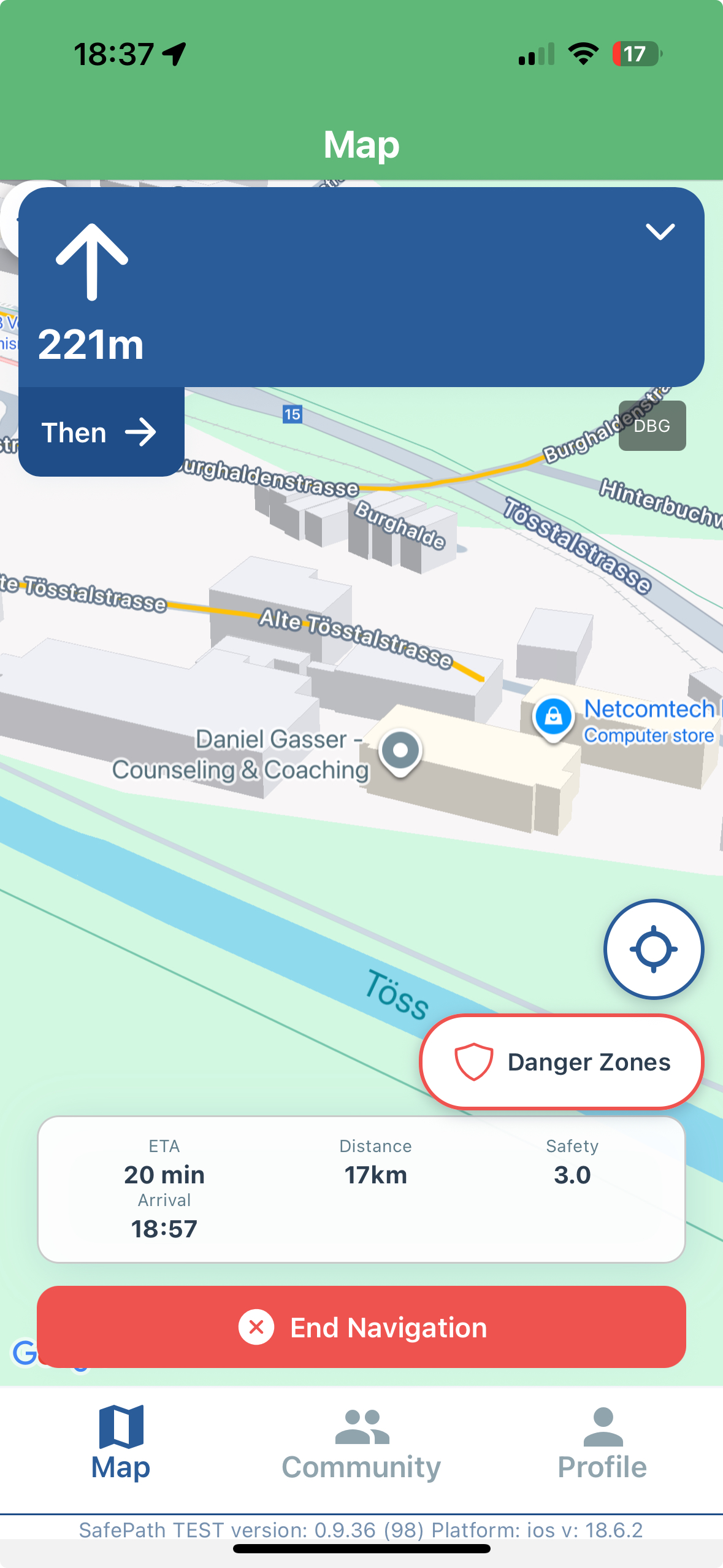Tap the right-turn arrow next to Then
The image size is (723, 1568).
pyautogui.click(x=142, y=432)
